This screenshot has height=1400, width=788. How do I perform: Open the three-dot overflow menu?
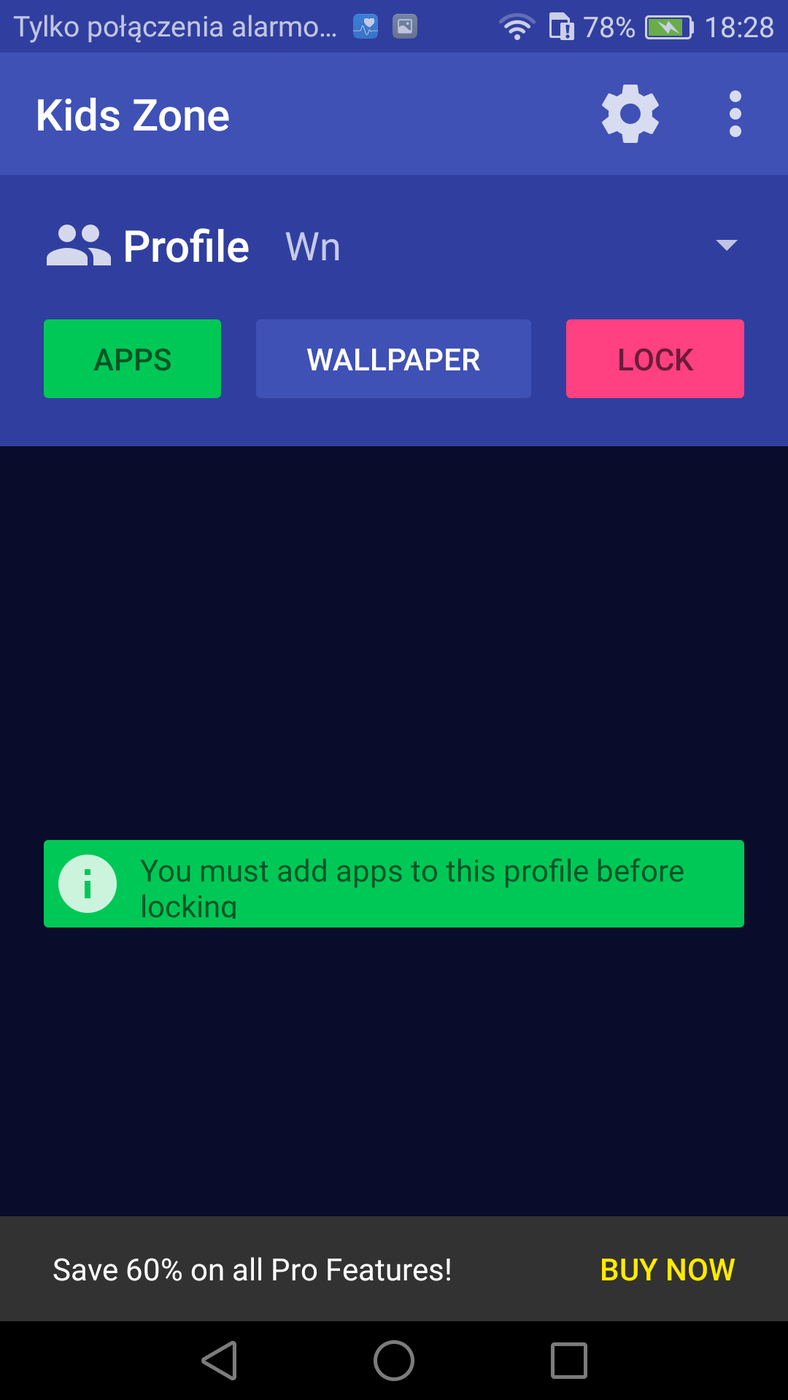[x=735, y=114]
